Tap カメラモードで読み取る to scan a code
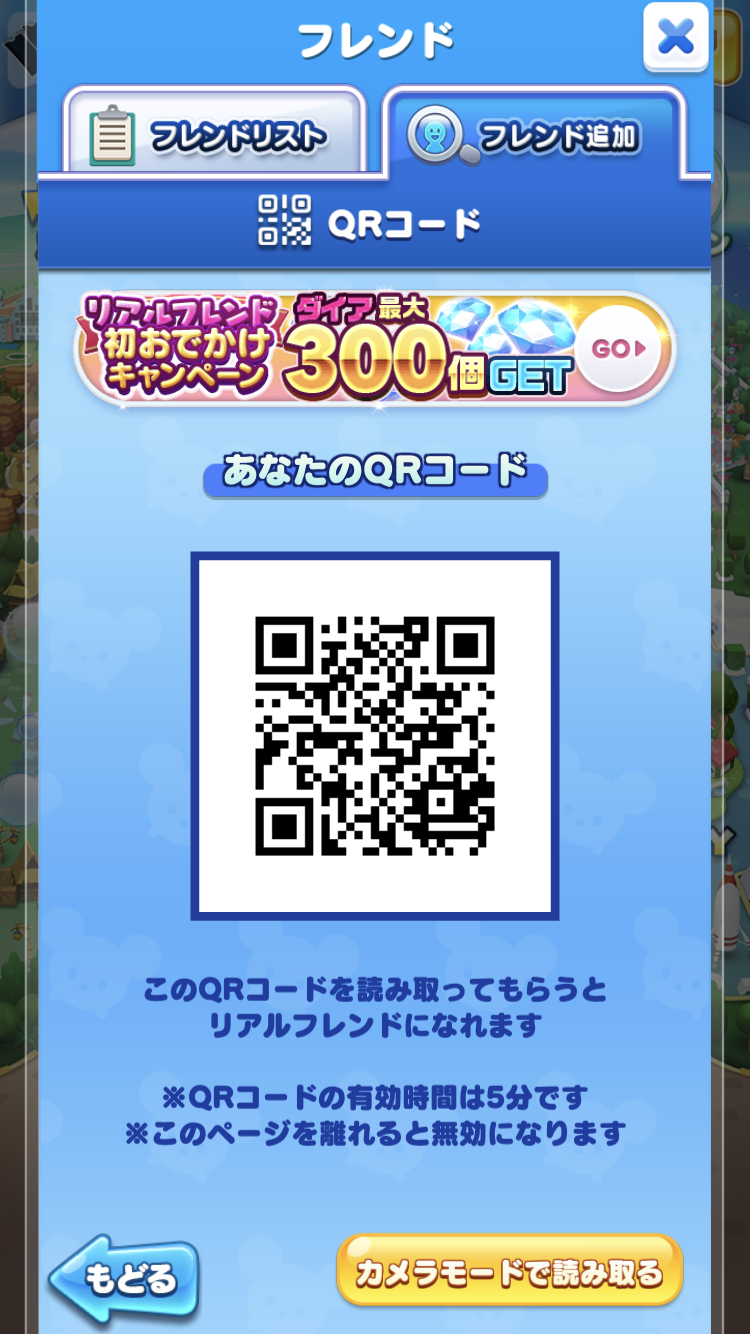 (509, 1272)
